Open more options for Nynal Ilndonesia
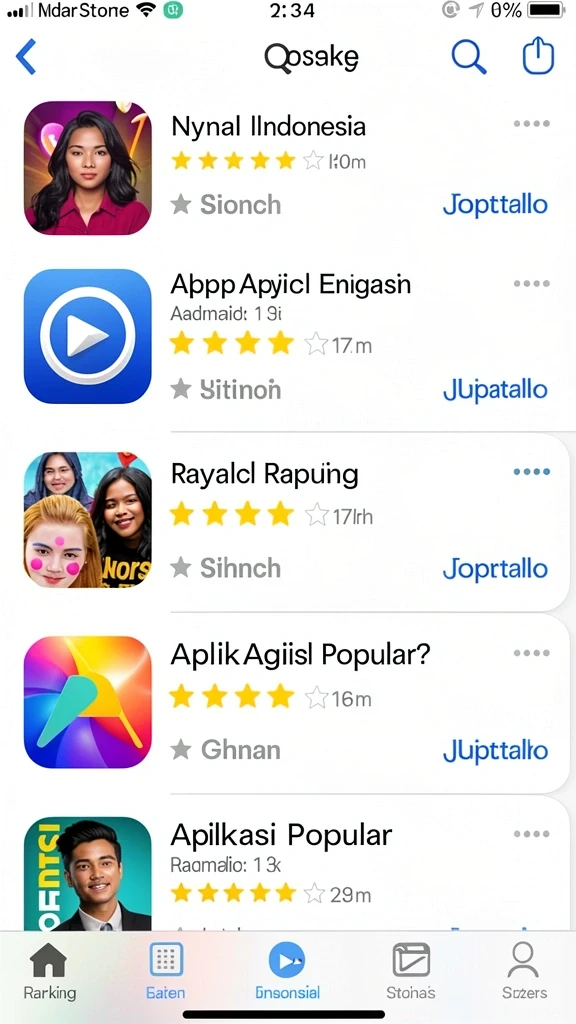The image size is (576, 1024). pos(532,123)
